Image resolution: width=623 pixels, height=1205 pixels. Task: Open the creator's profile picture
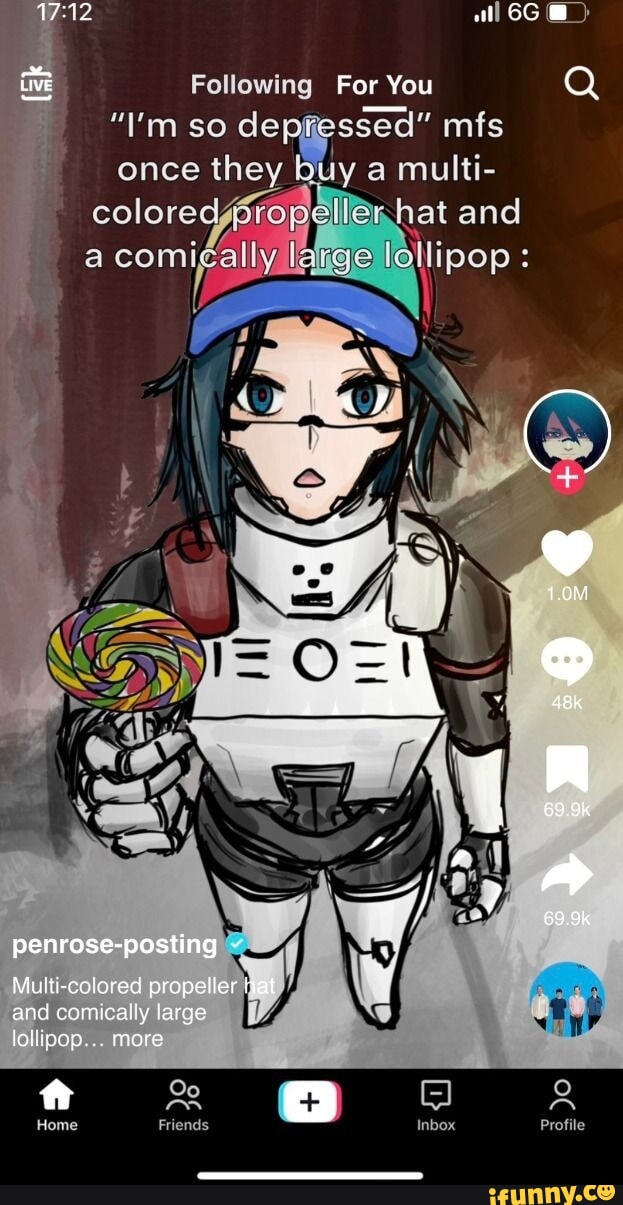click(567, 433)
